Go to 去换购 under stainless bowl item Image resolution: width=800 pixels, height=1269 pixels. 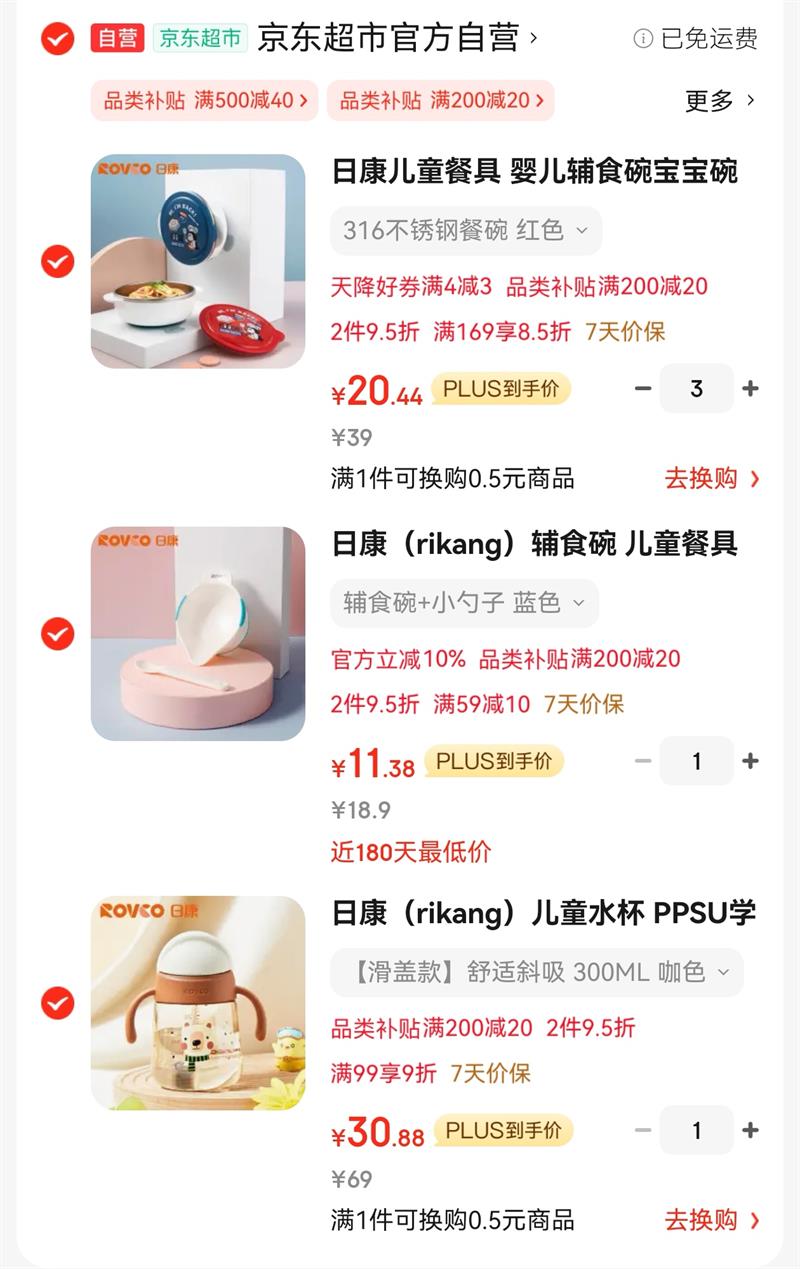tap(712, 478)
